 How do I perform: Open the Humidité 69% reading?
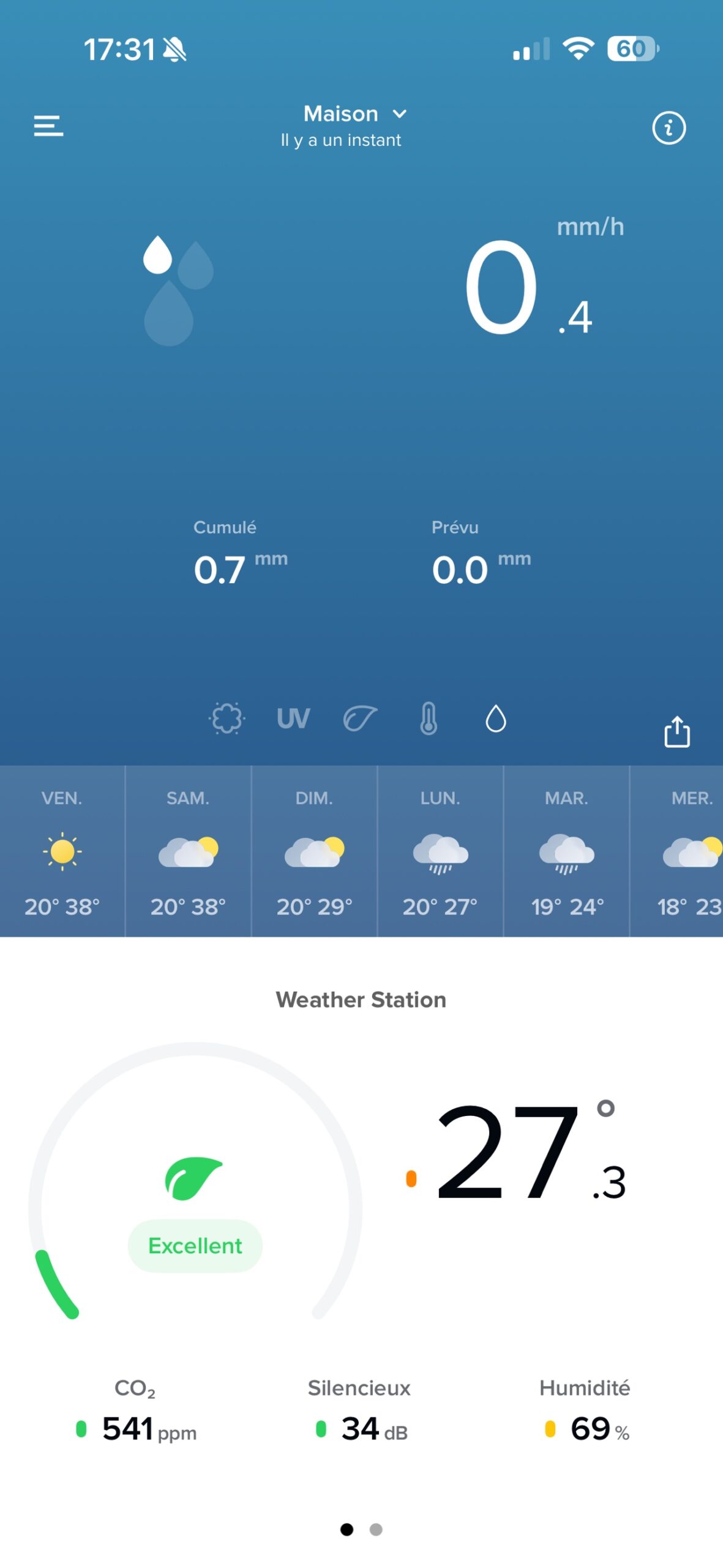585,1414
